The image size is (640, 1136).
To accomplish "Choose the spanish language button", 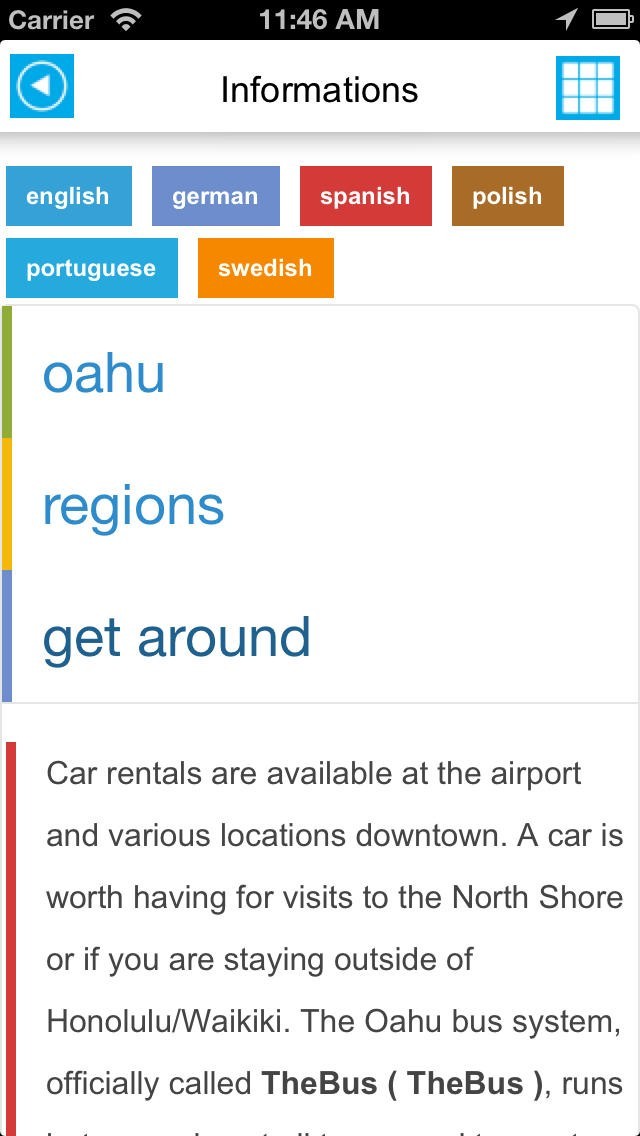I will pos(366,196).
